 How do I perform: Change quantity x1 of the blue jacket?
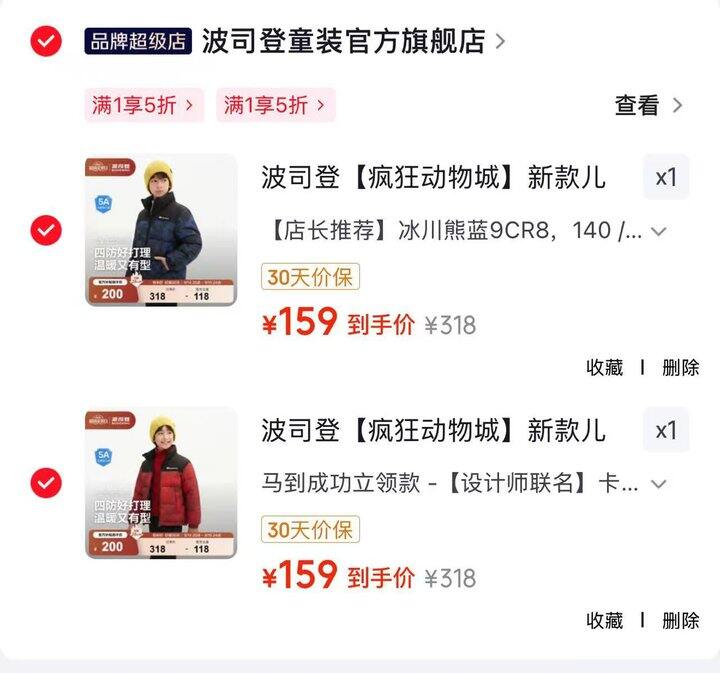666,177
